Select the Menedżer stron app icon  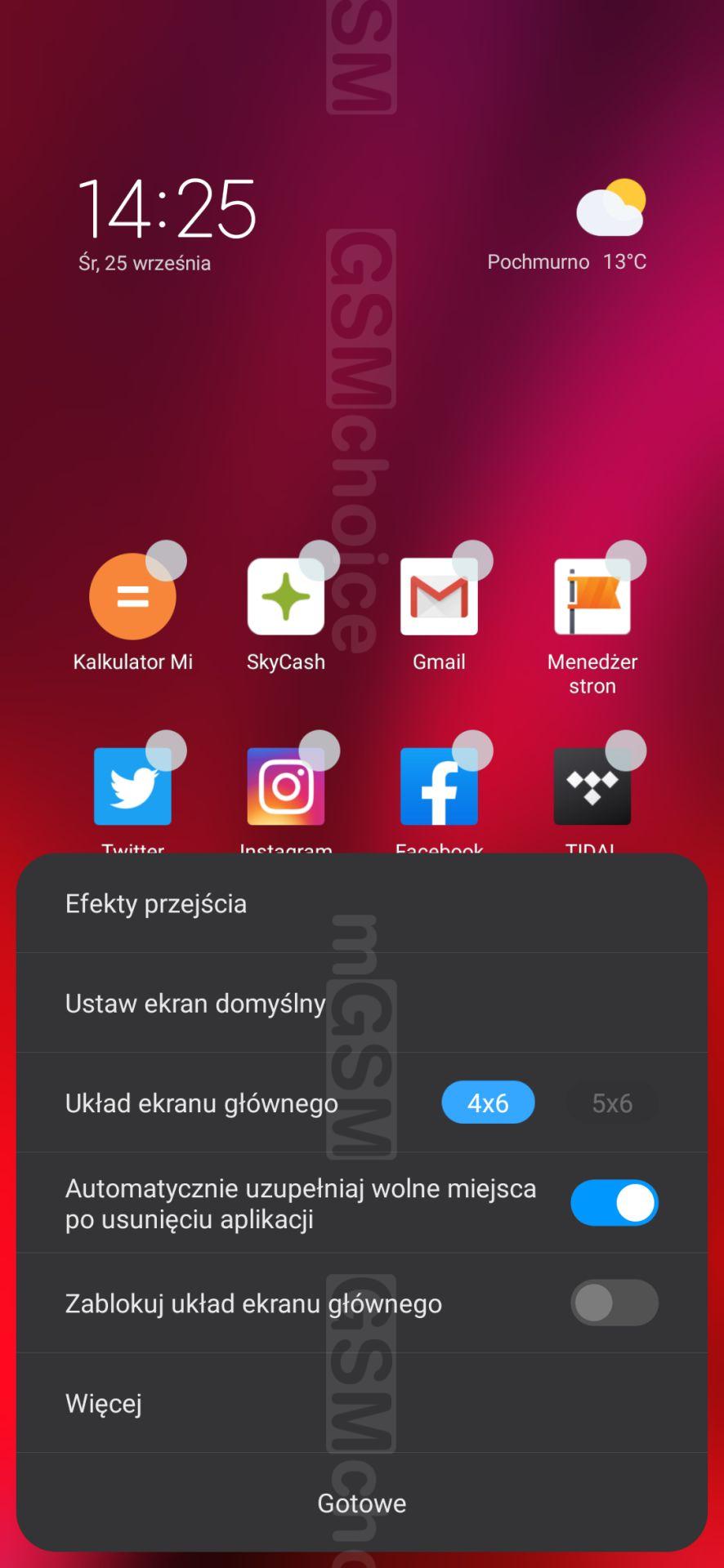592,597
